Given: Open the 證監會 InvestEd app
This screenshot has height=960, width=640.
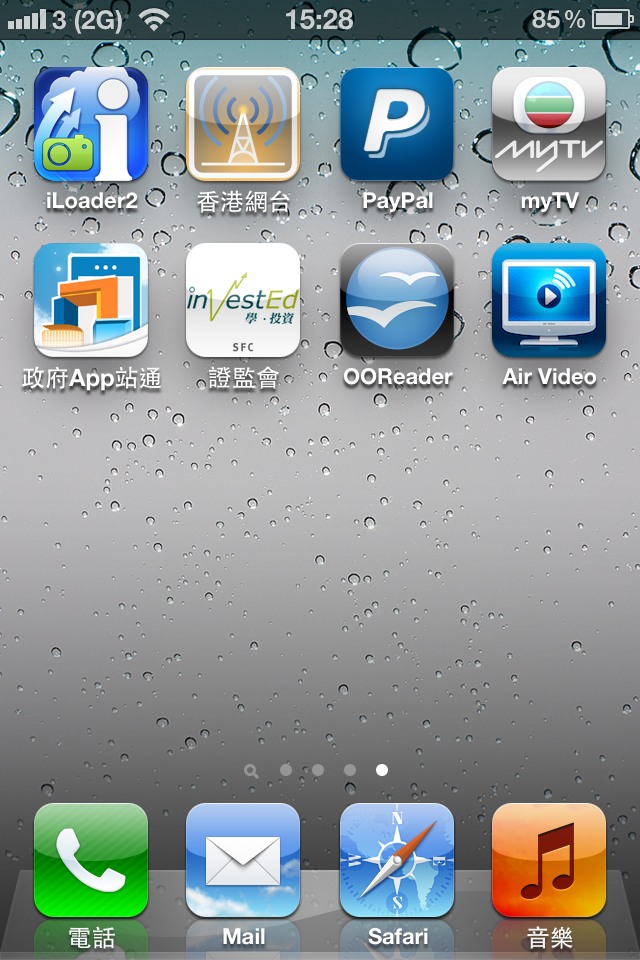Looking at the screenshot, I should 243,300.
